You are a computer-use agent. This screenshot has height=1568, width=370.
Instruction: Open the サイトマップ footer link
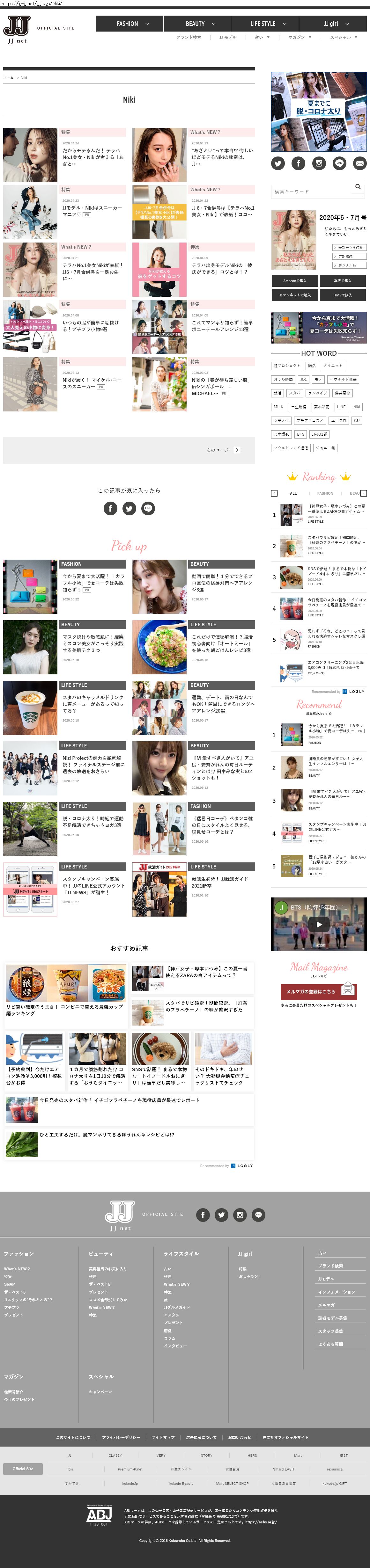(x=163, y=1437)
